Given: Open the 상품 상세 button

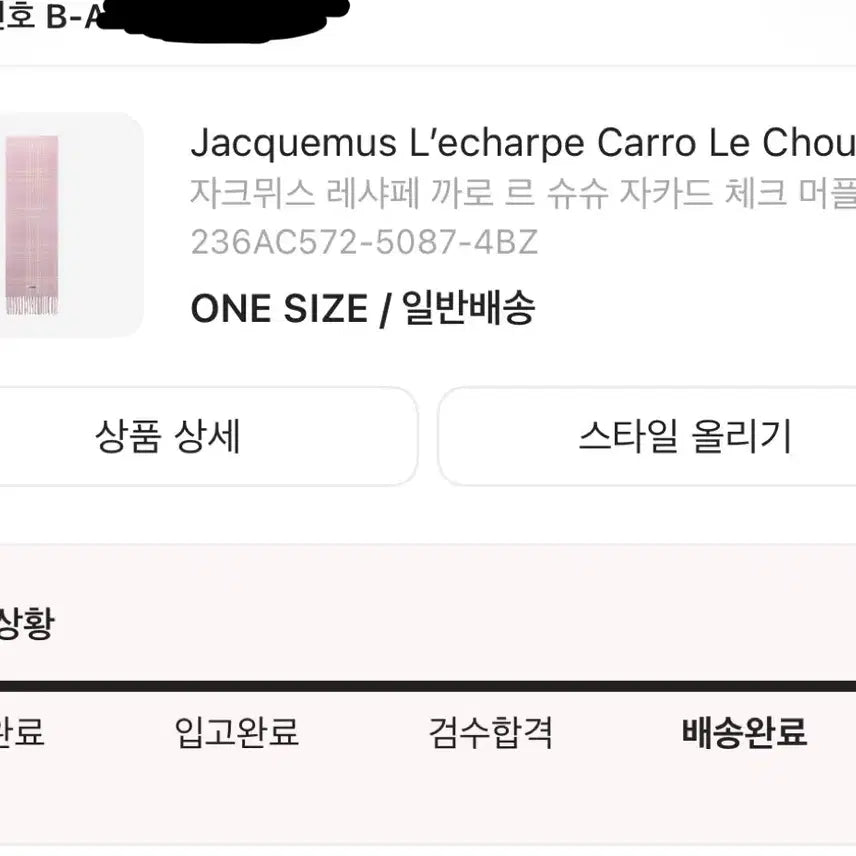Looking at the screenshot, I should [x=207, y=436].
